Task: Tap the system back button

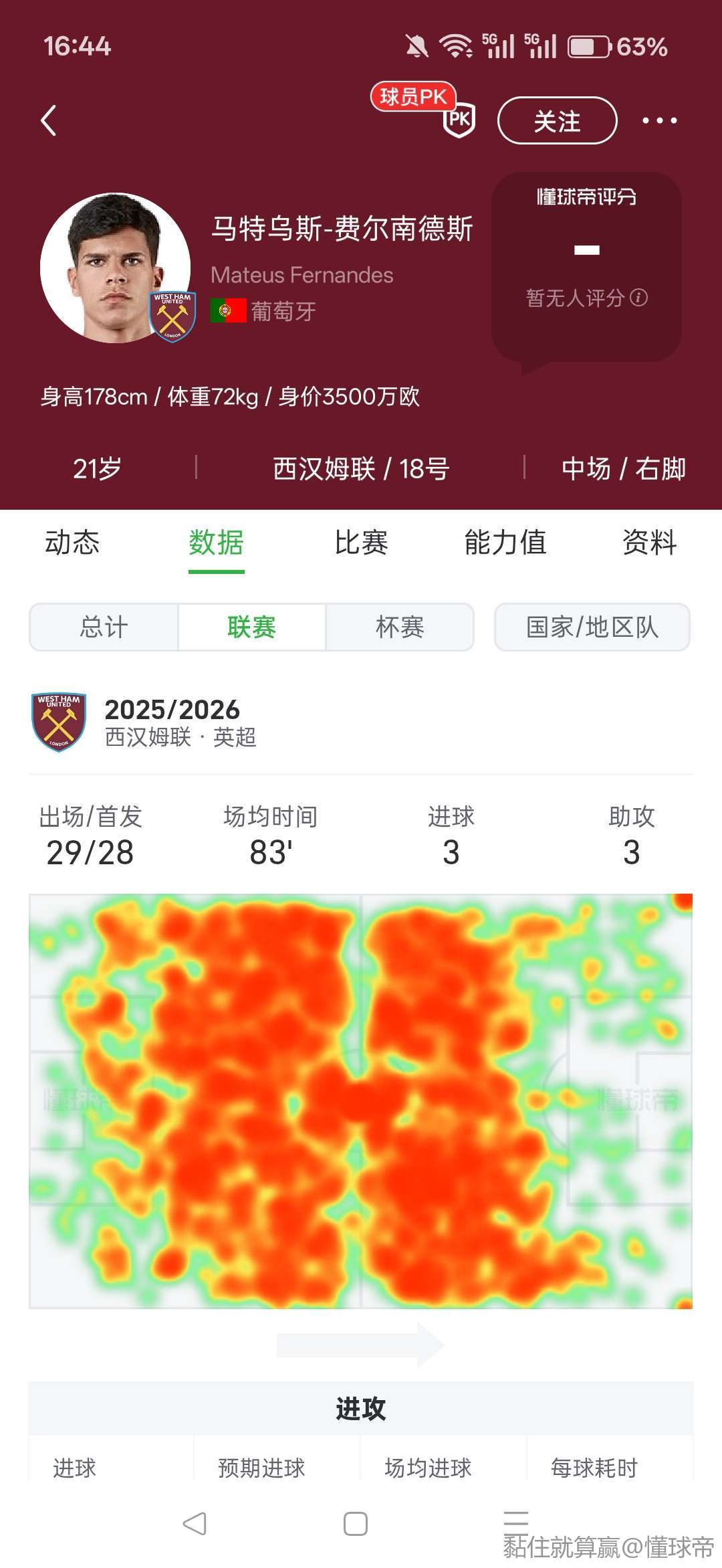Action: (x=195, y=1523)
